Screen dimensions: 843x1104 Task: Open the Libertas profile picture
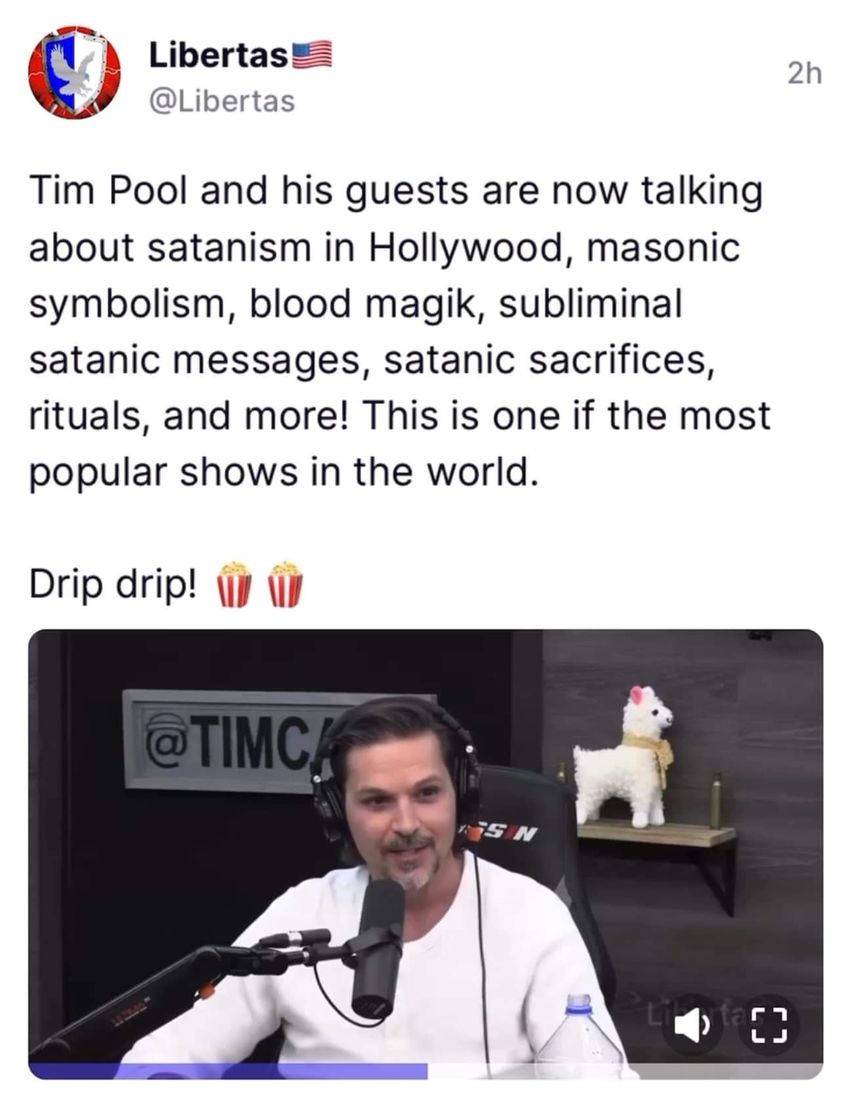tap(74, 73)
